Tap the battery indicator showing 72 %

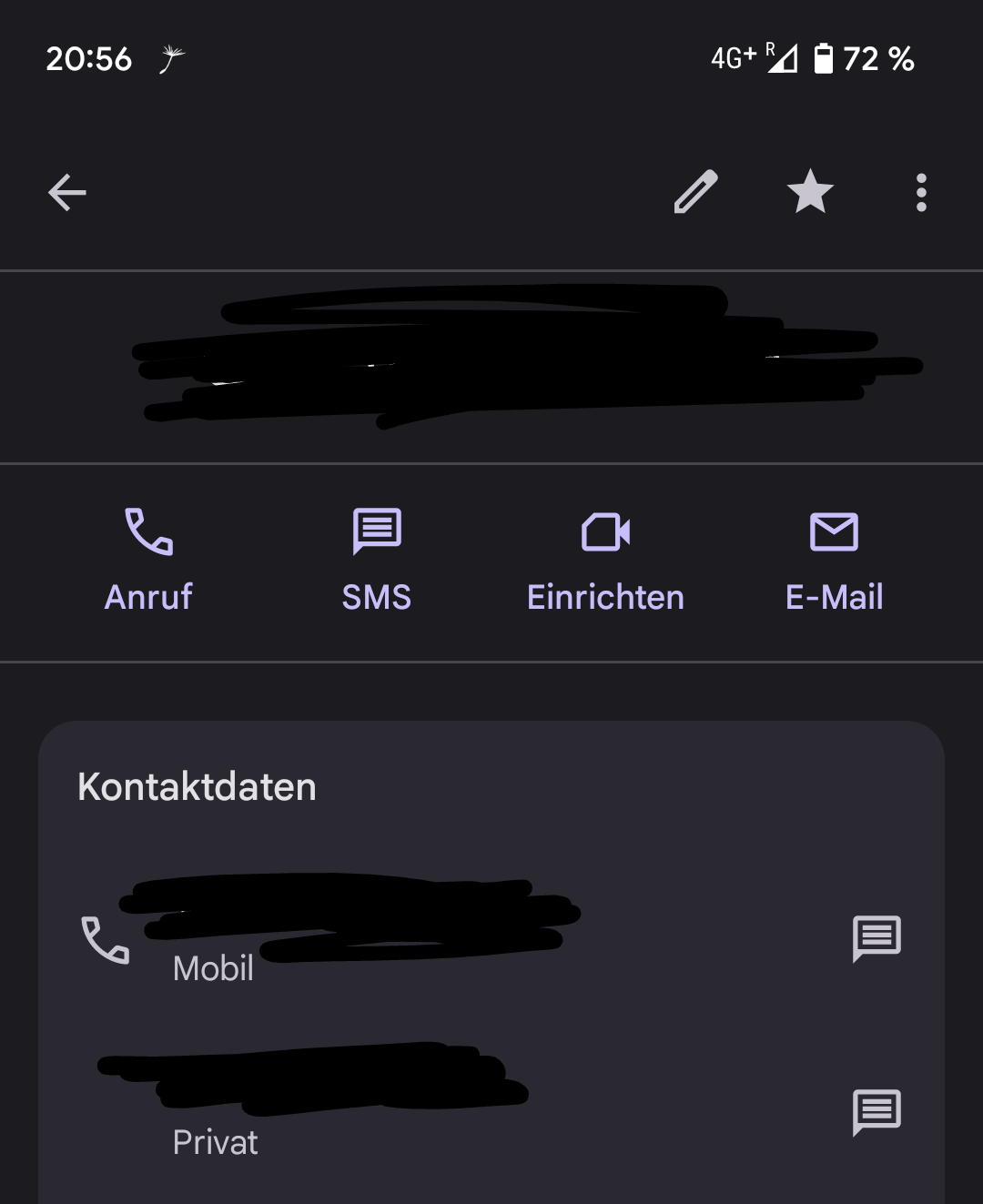[x=863, y=58]
